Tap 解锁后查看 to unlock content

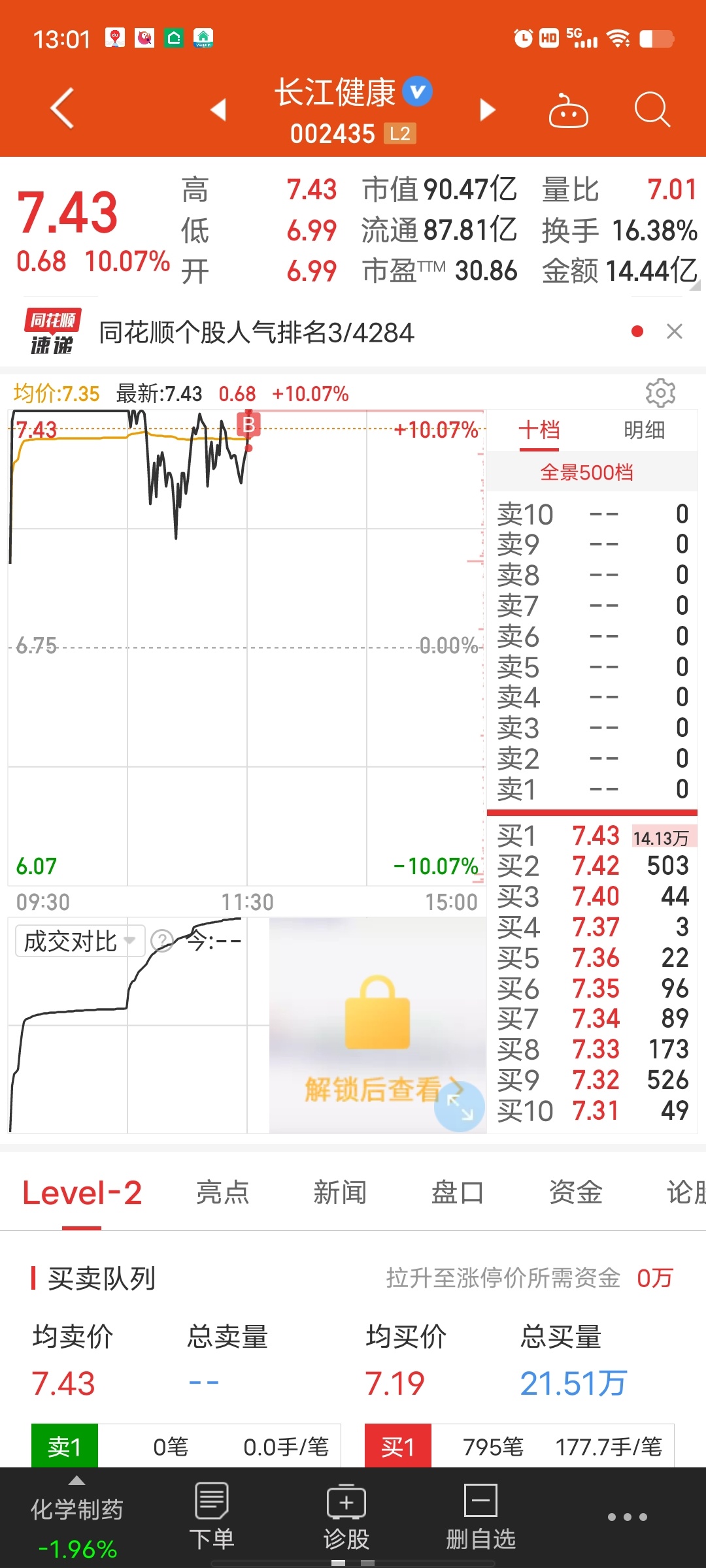pyautogui.click(x=373, y=1090)
